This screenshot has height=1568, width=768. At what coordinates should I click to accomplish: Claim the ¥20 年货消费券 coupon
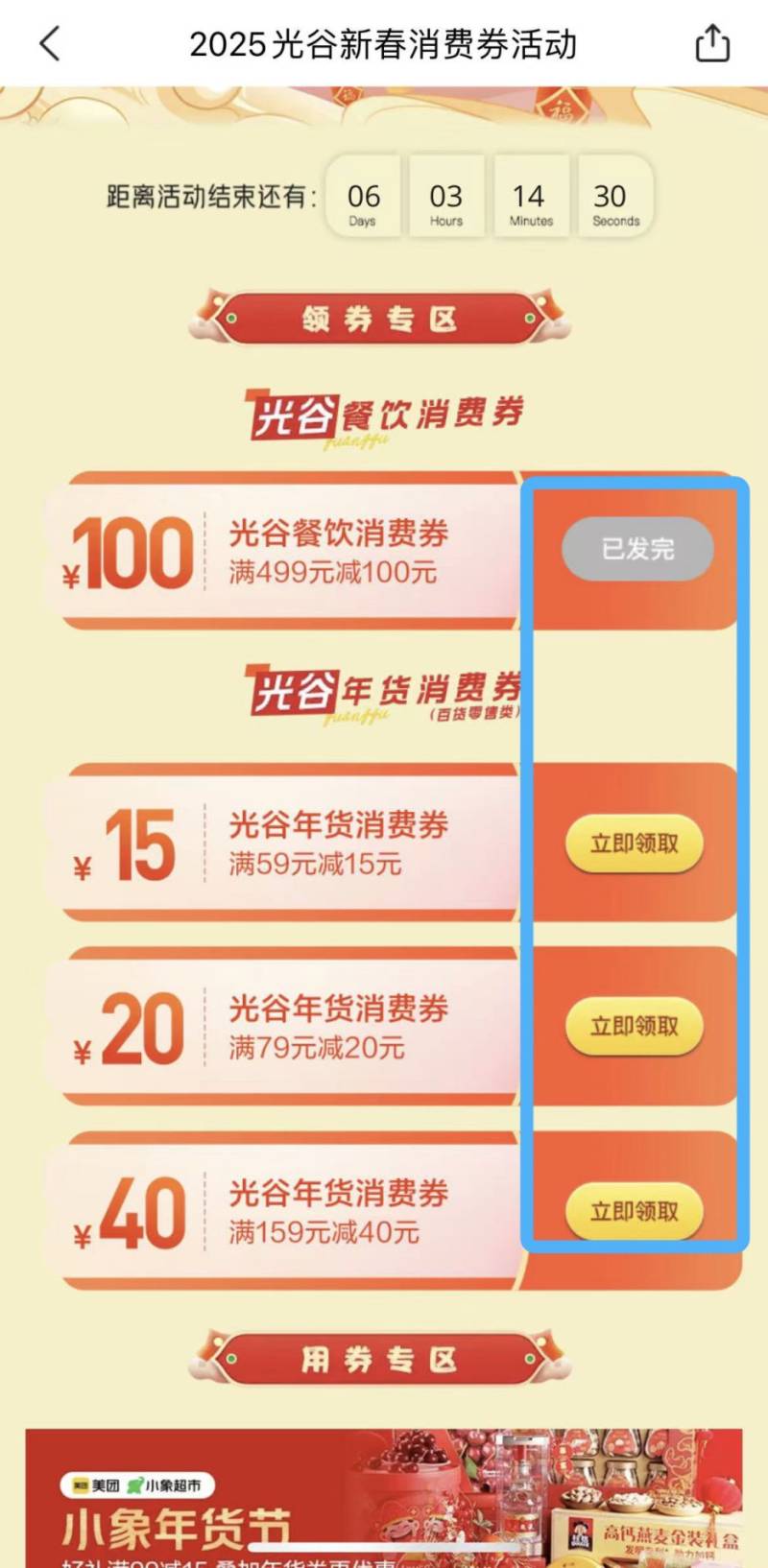click(635, 1027)
